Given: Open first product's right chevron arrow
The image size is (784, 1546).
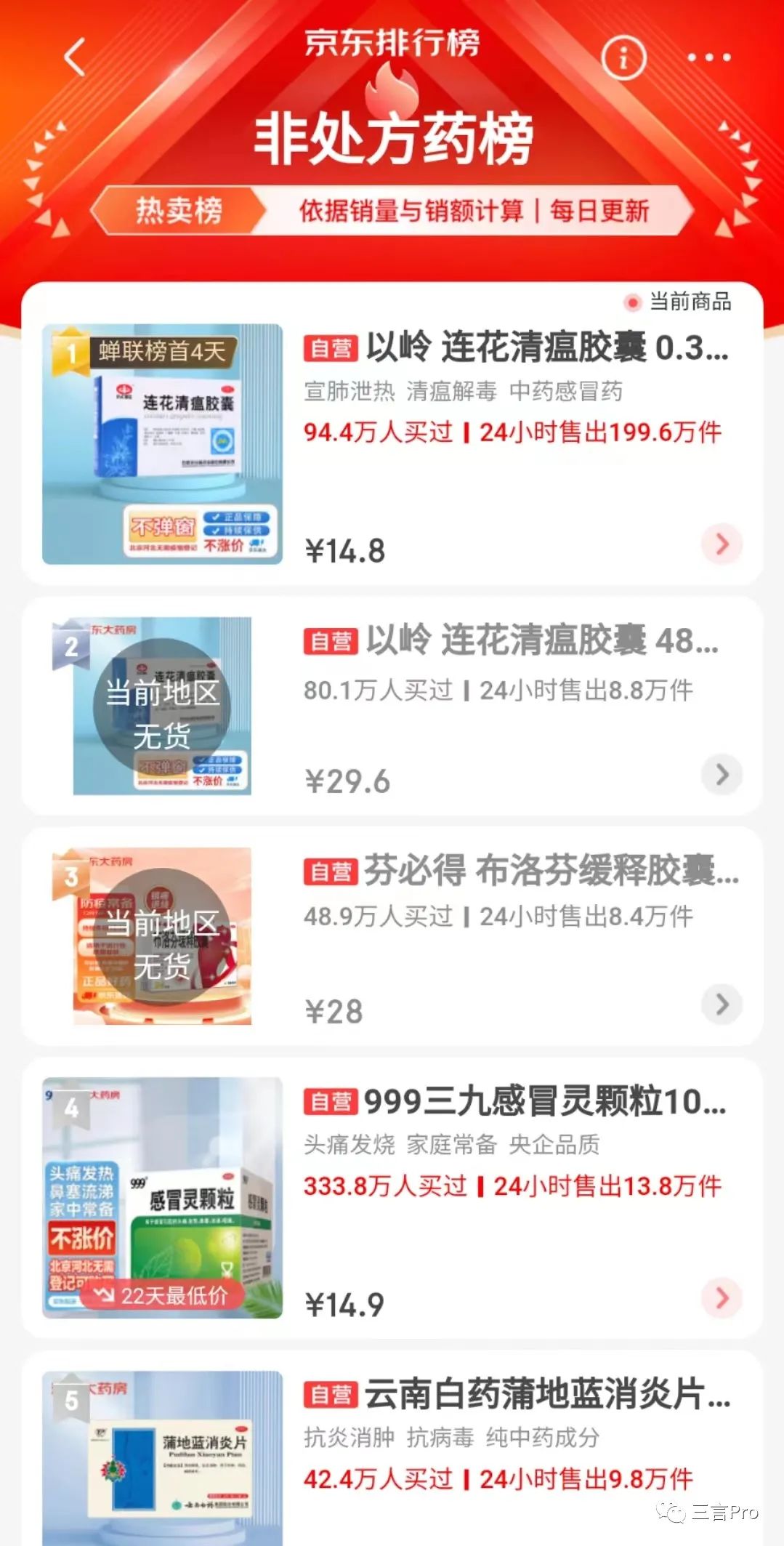Looking at the screenshot, I should pyautogui.click(x=722, y=544).
